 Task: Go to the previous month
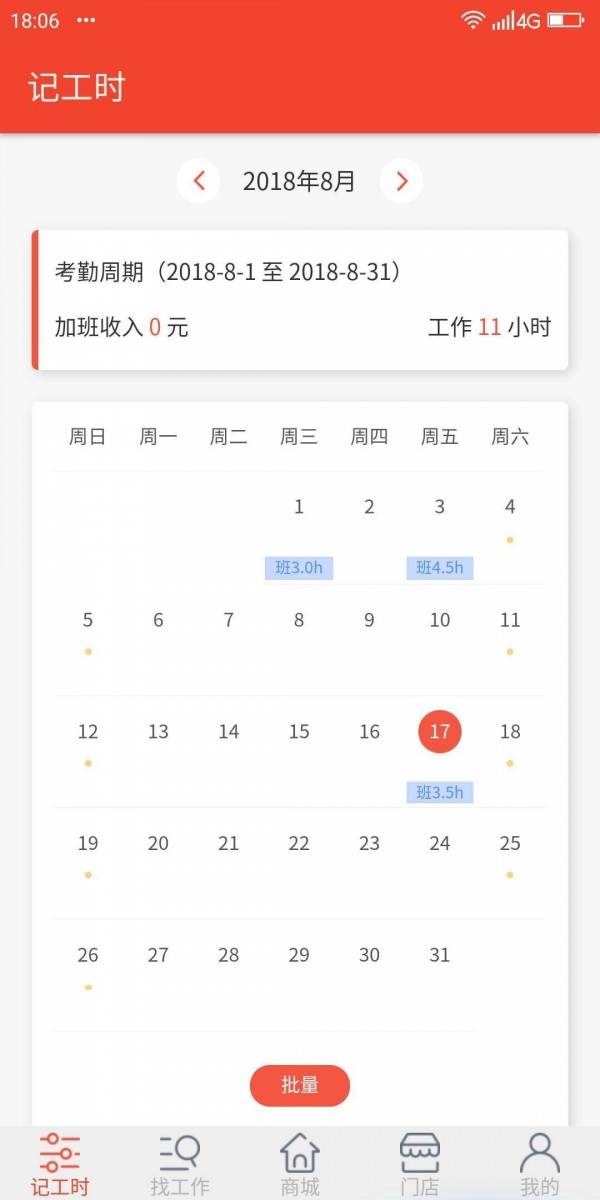[x=199, y=181]
